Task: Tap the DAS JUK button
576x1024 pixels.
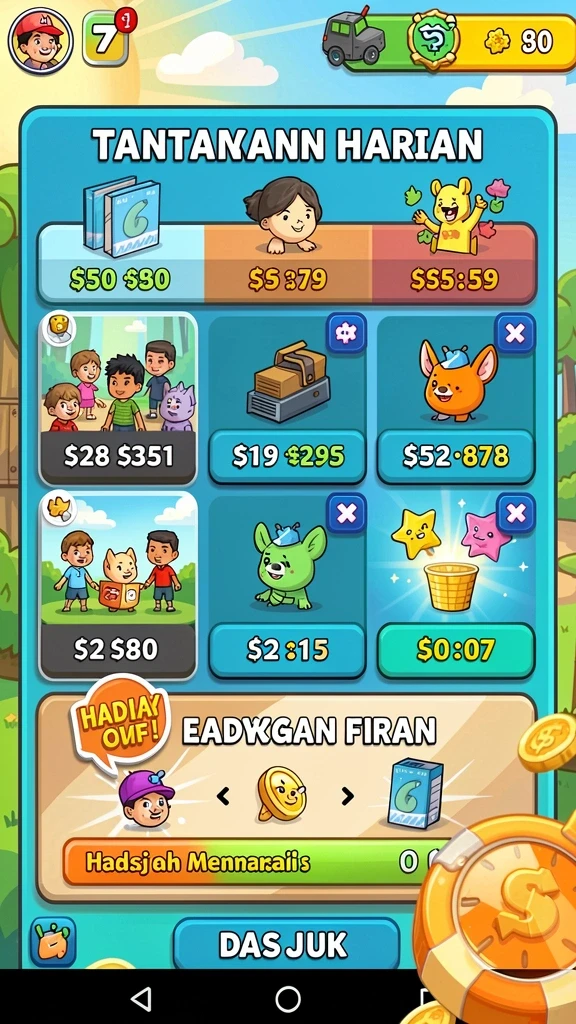Action: [286, 944]
